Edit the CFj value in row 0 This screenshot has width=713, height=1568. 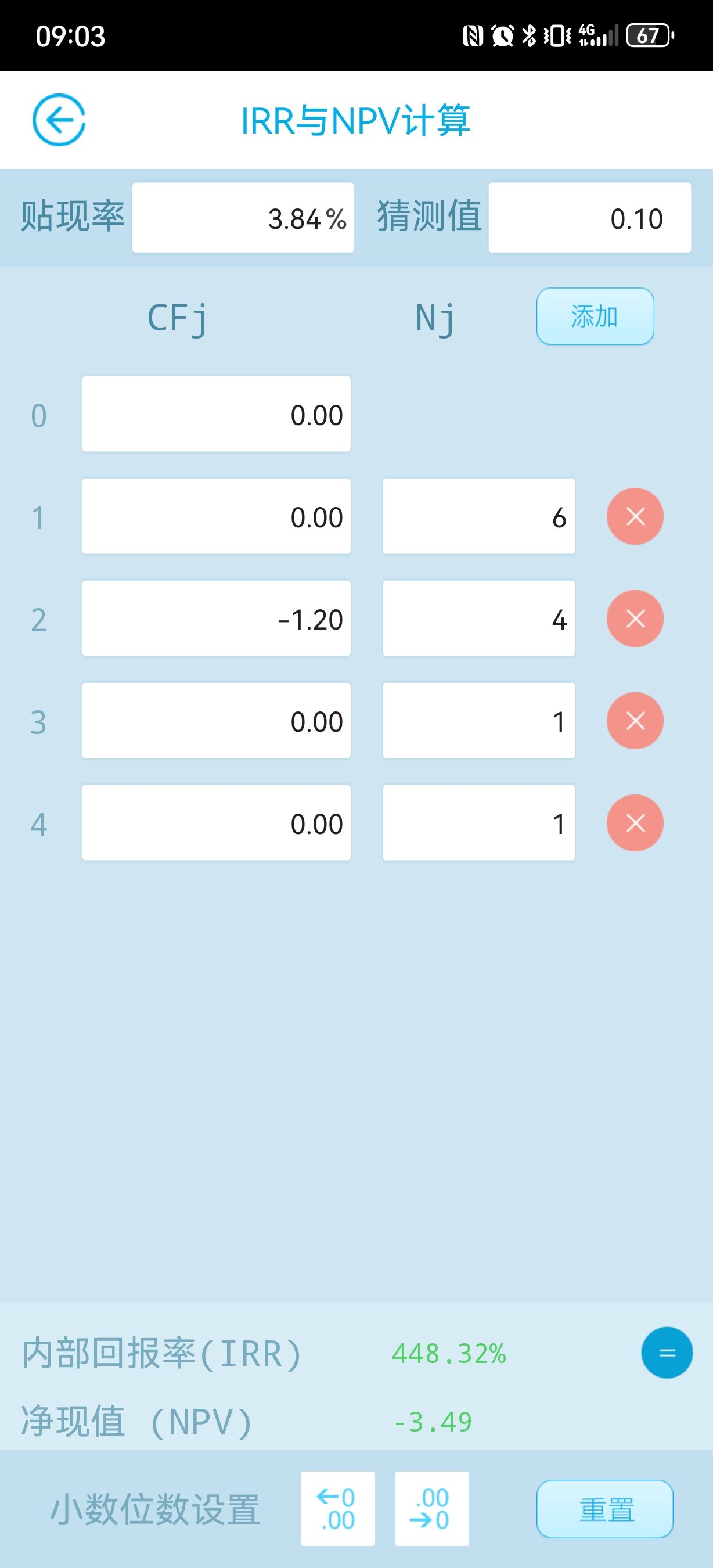[216, 414]
